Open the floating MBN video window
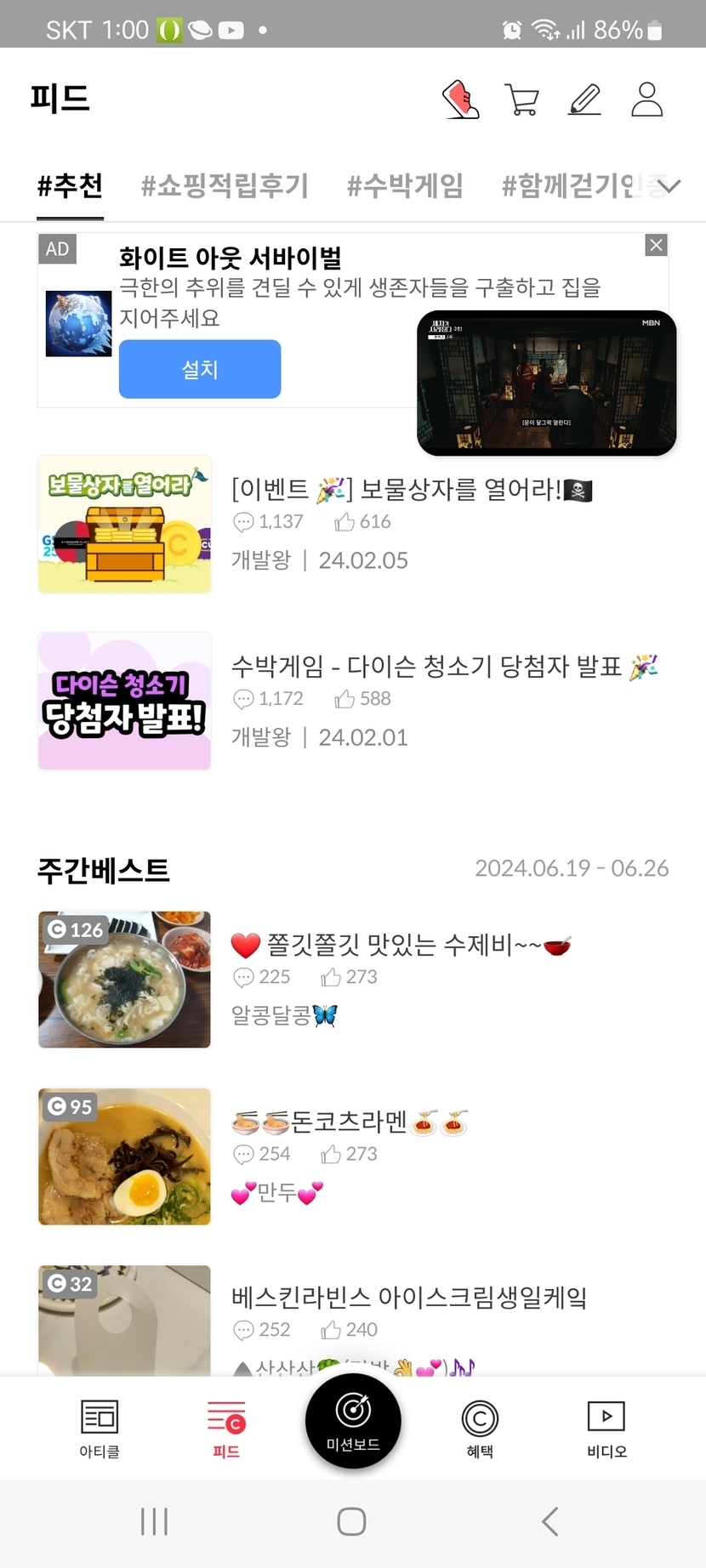 coord(547,382)
